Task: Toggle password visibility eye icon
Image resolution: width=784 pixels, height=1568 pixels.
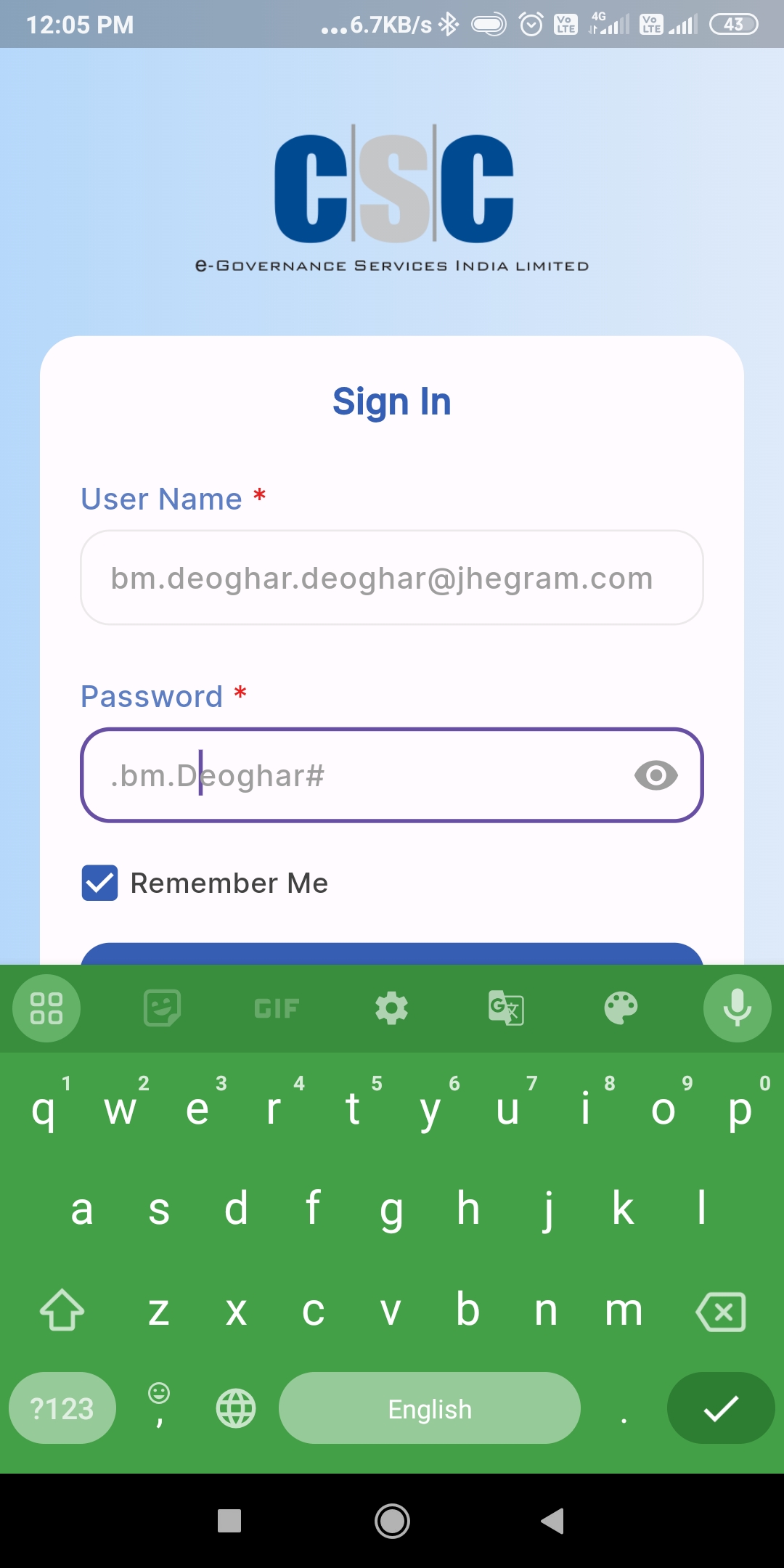Action: (656, 775)
